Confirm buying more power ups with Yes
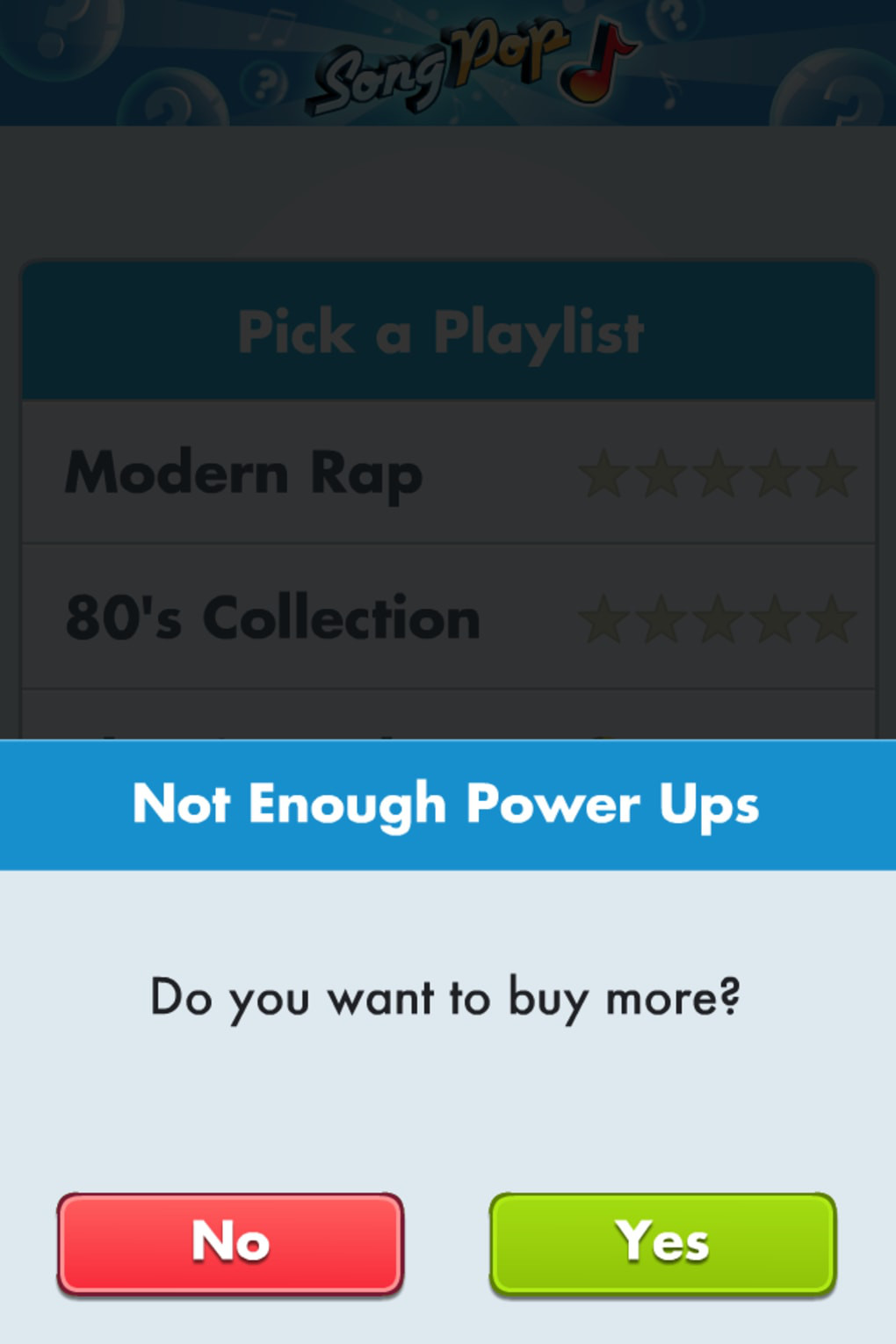 click(x=662, y=1242)
